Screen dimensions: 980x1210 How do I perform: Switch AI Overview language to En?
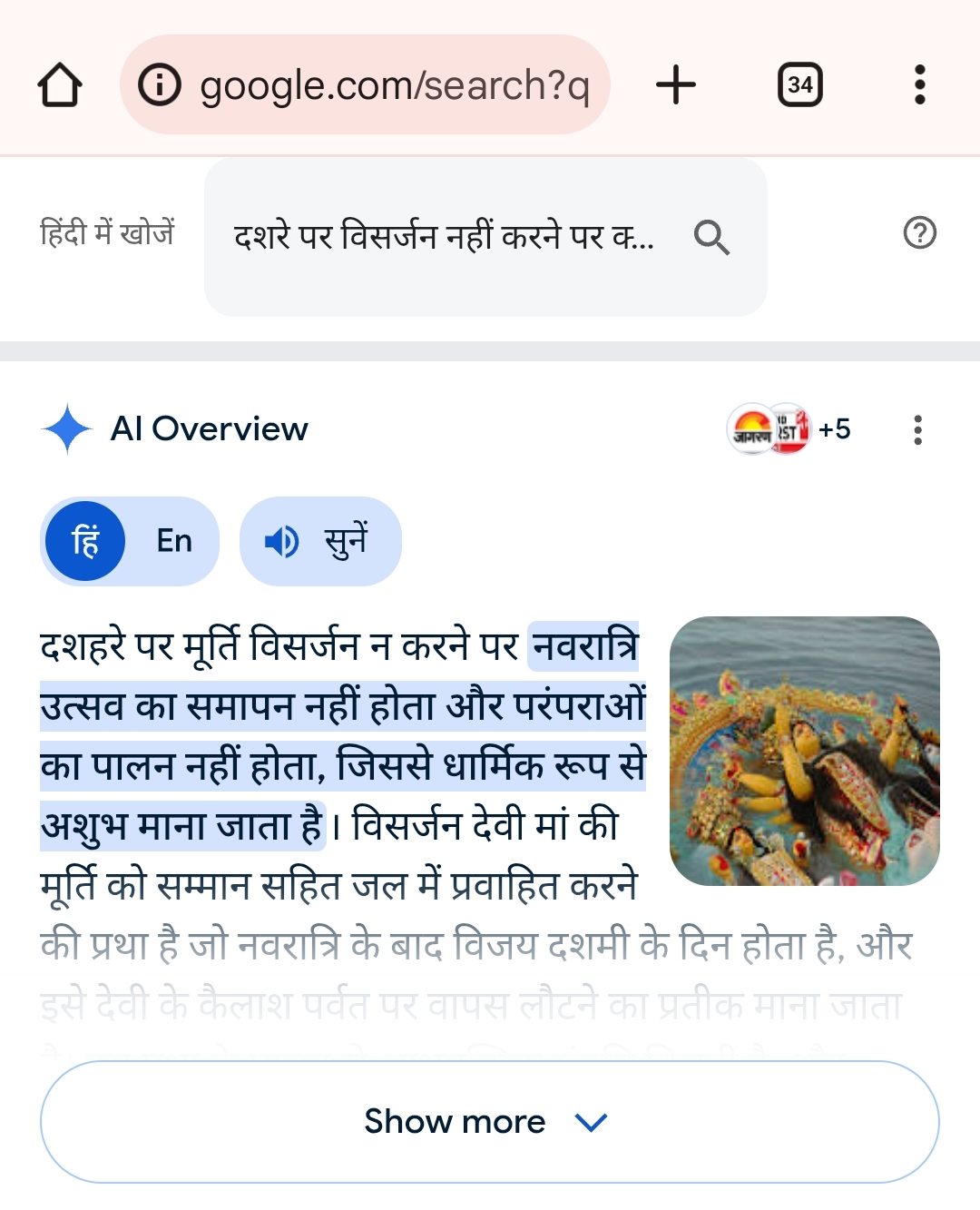174,541
